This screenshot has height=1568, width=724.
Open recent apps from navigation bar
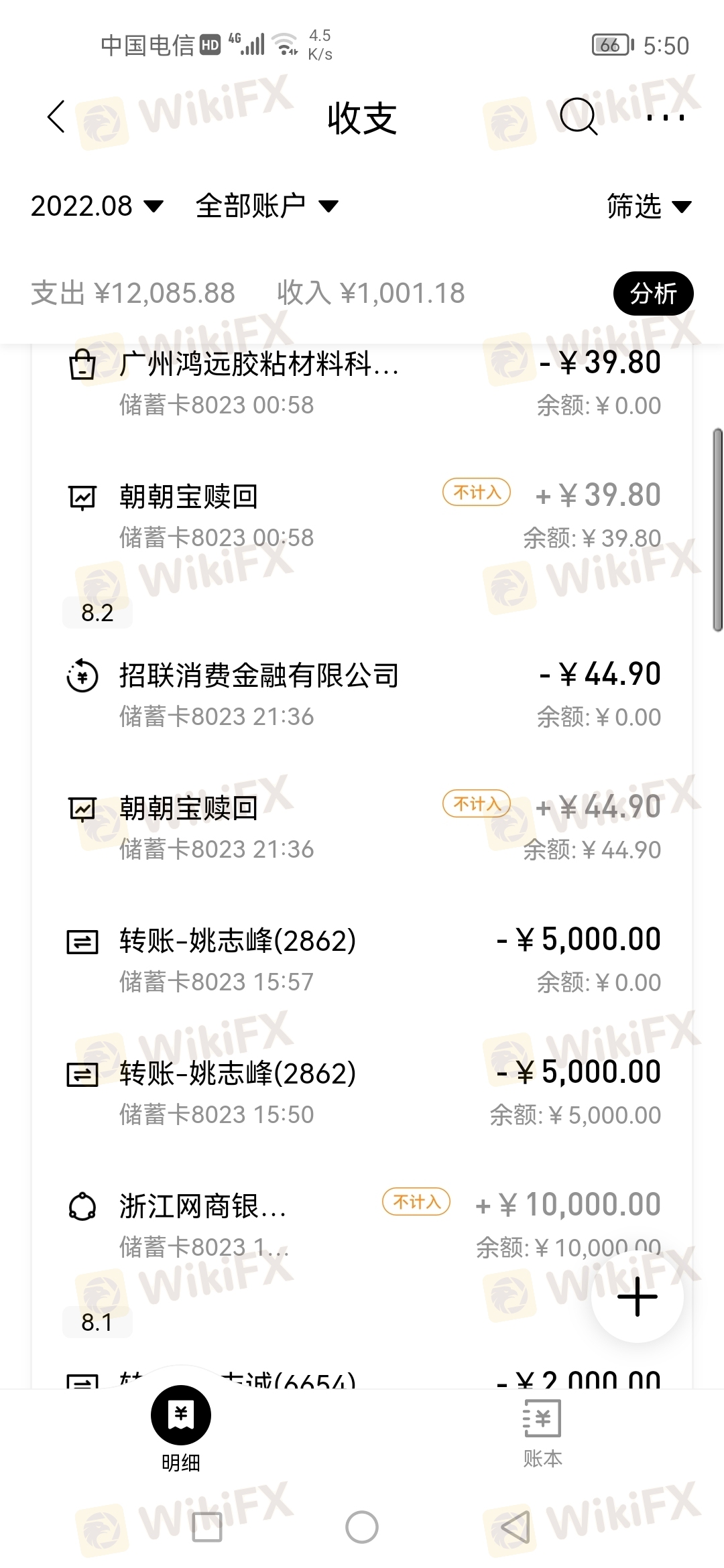[x=207, y=1527]
